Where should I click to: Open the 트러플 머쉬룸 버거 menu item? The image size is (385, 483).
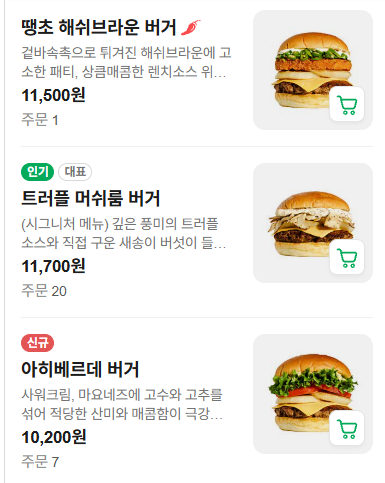pos(197,232)
